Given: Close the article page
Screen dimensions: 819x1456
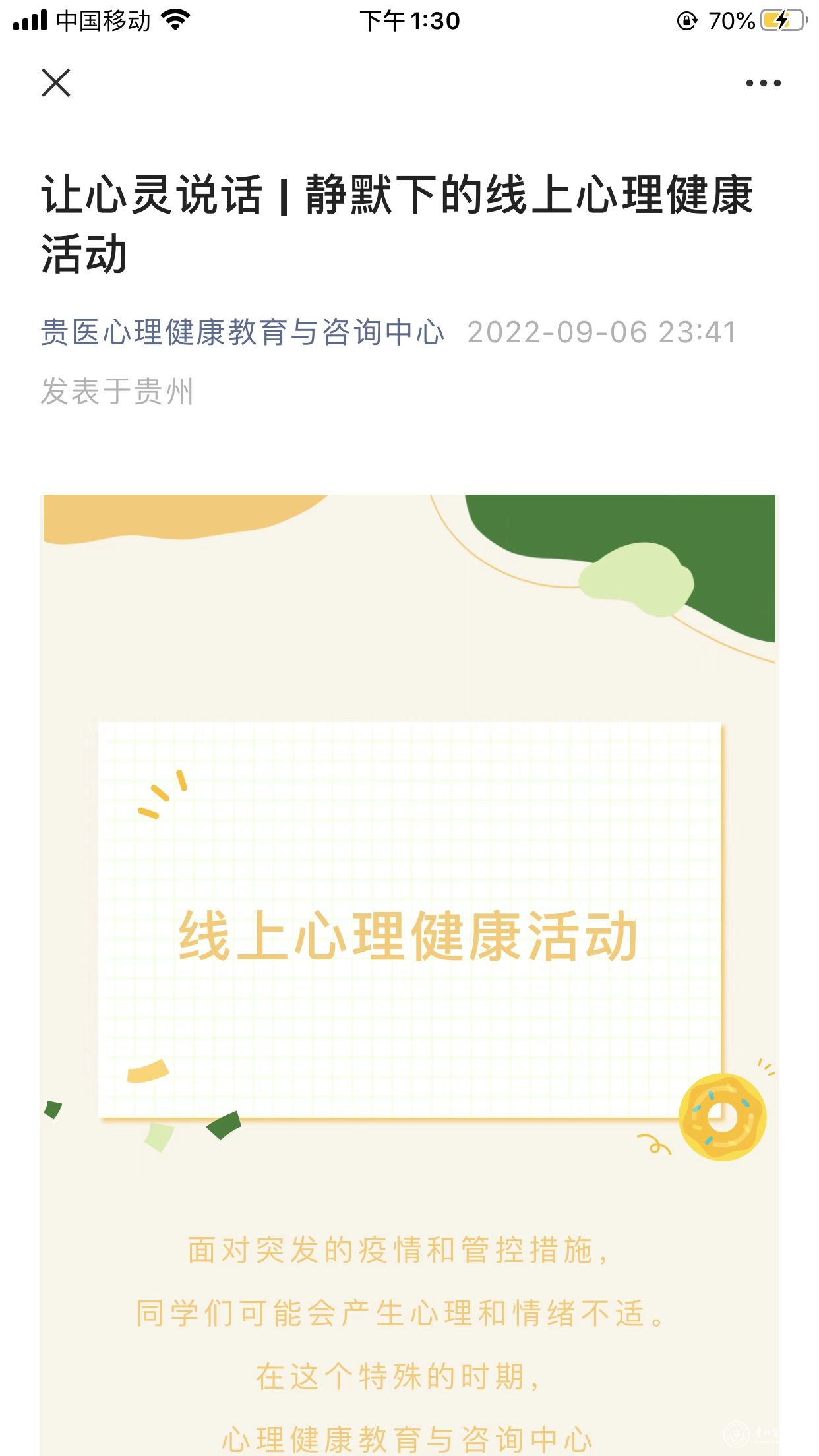Looking at the screenshot, I should click(56, 83).
